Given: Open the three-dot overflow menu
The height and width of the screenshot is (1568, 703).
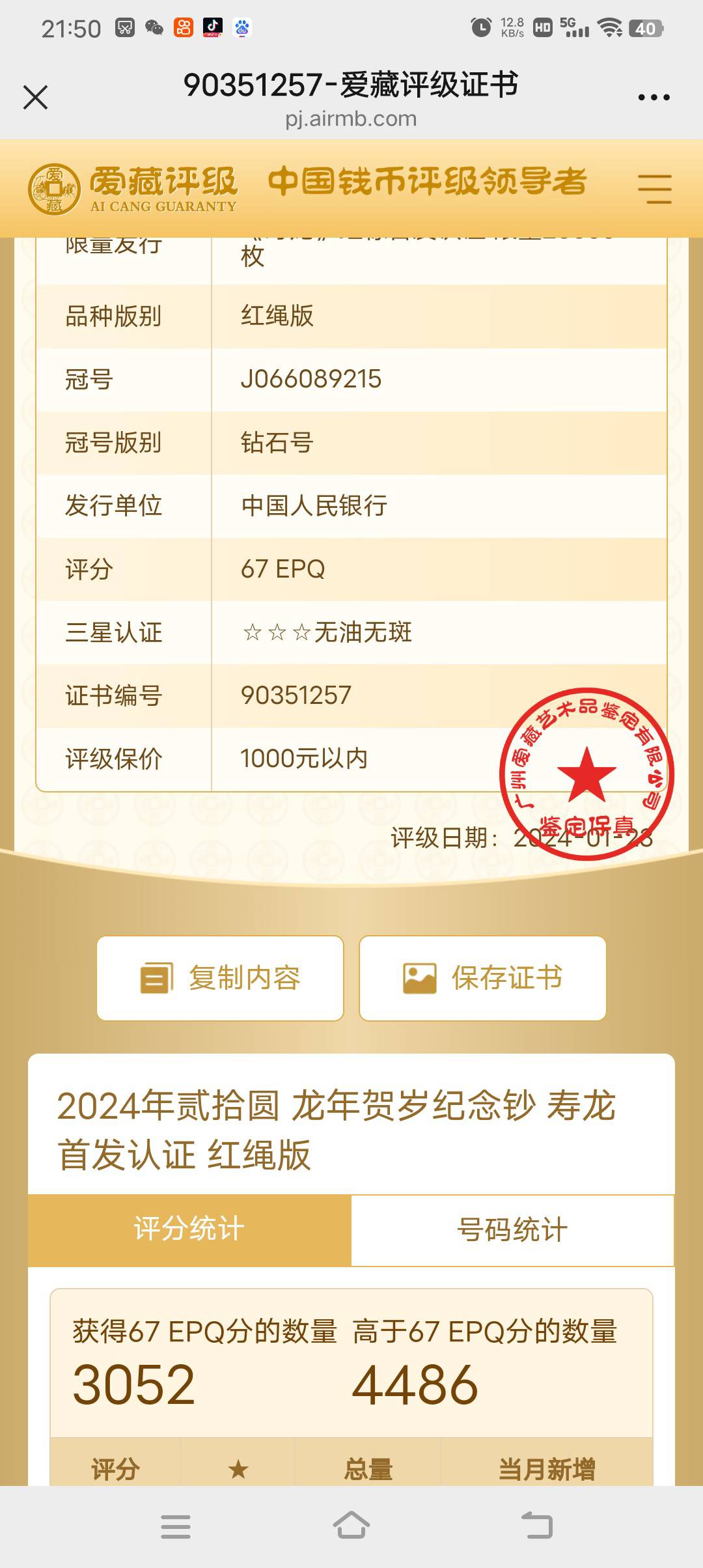Looking at the screenshot, I should [654, 98].
